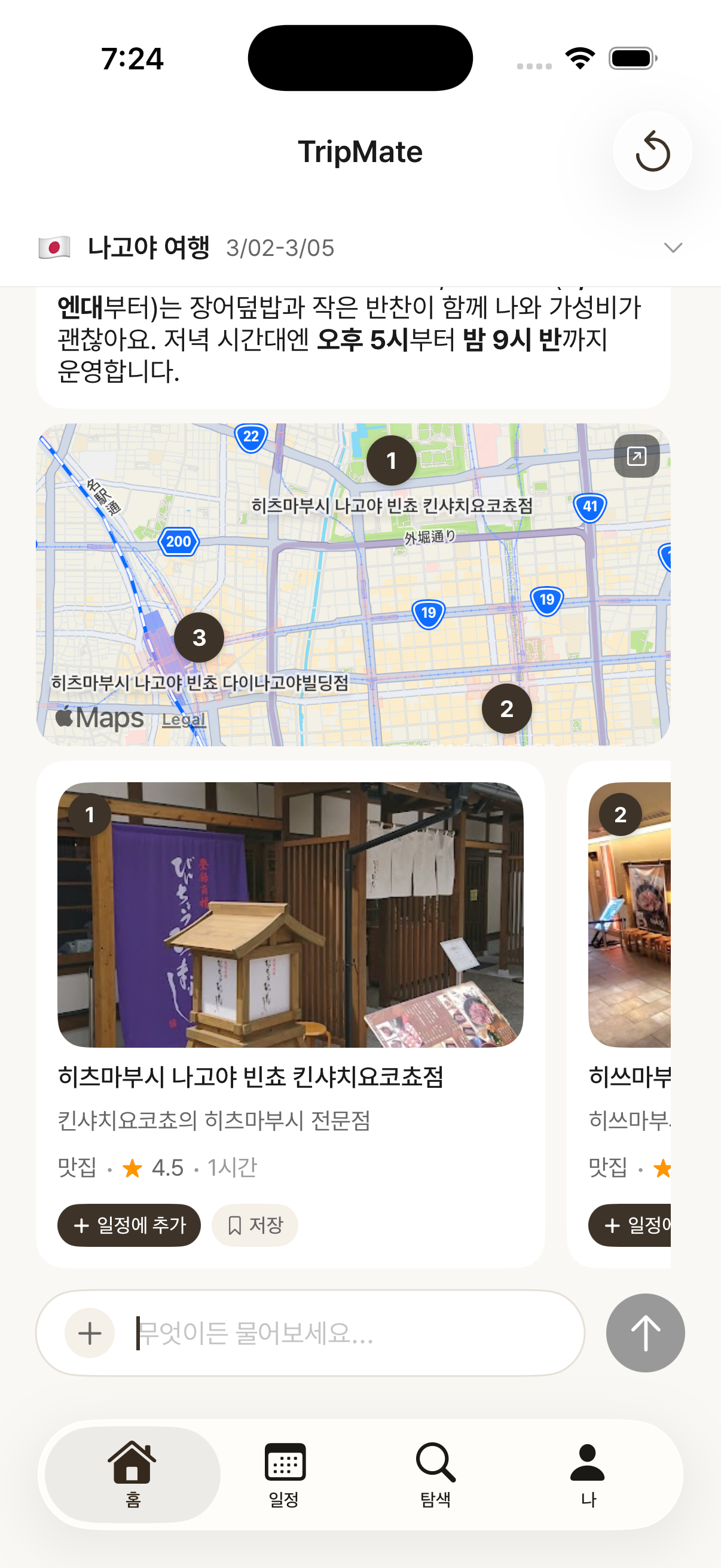Open the 홈 tab in bottom navigation

[131, 1476]
